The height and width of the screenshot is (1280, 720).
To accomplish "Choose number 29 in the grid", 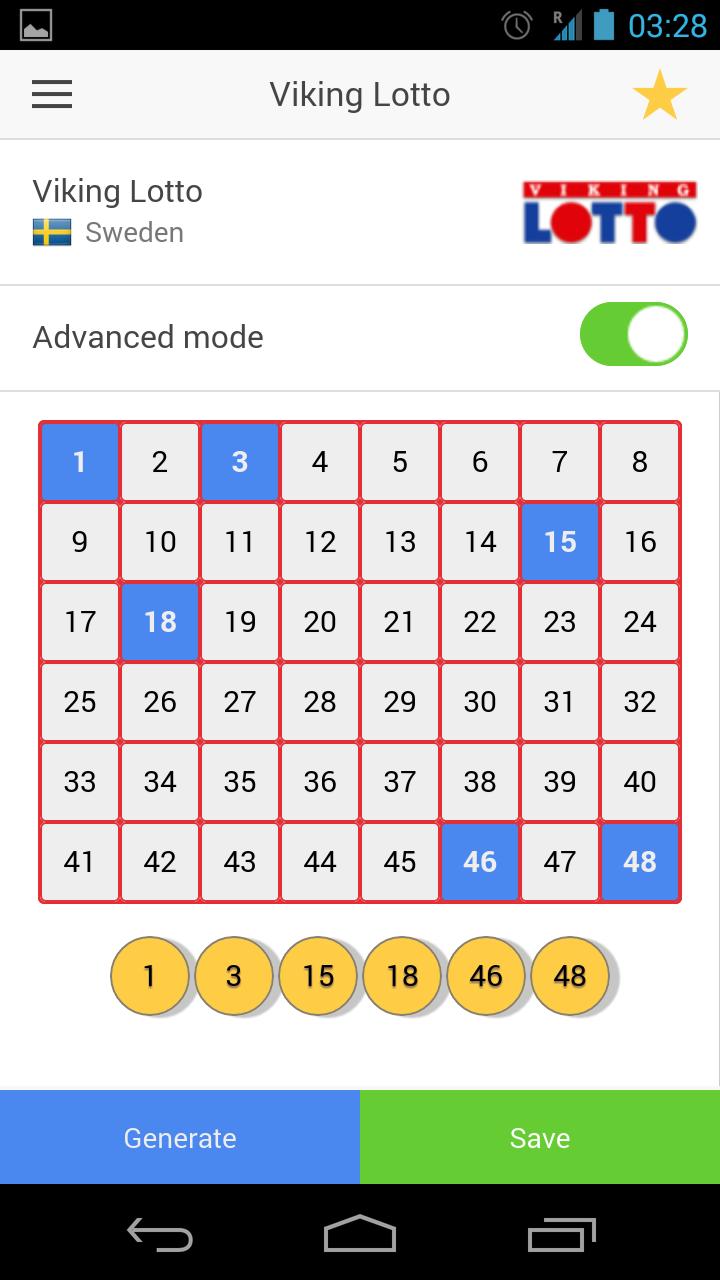I will pyautogui.click(x=400, y=702).
